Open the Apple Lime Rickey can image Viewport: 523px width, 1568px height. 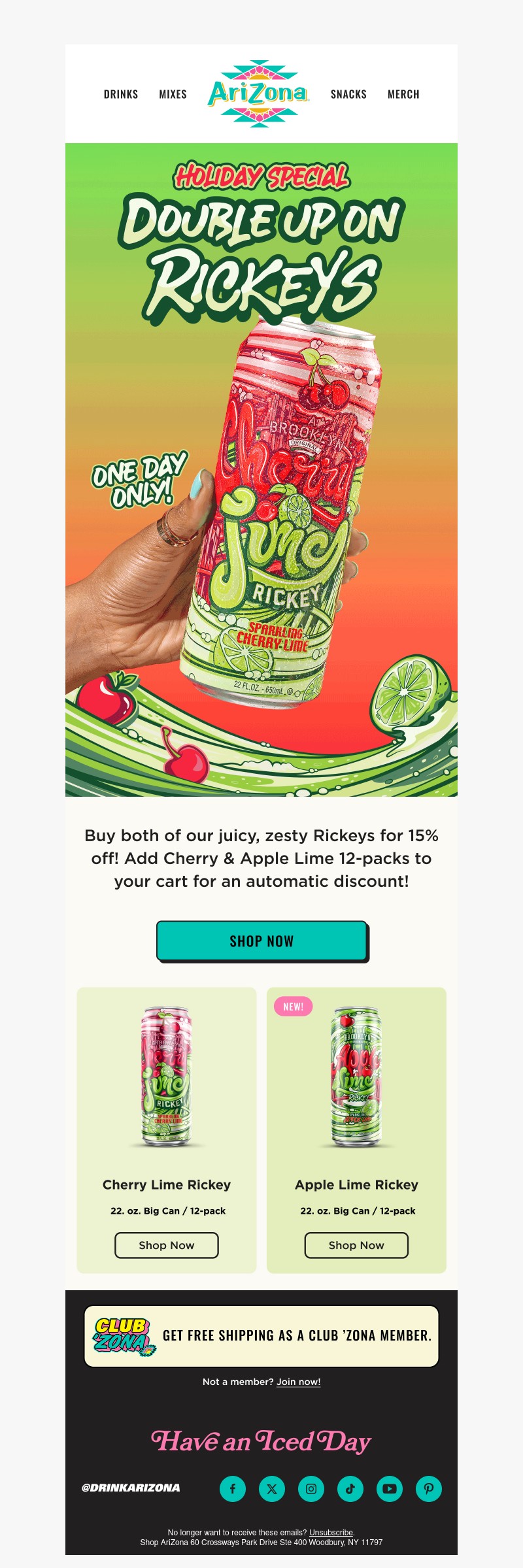click(356, 1076)
